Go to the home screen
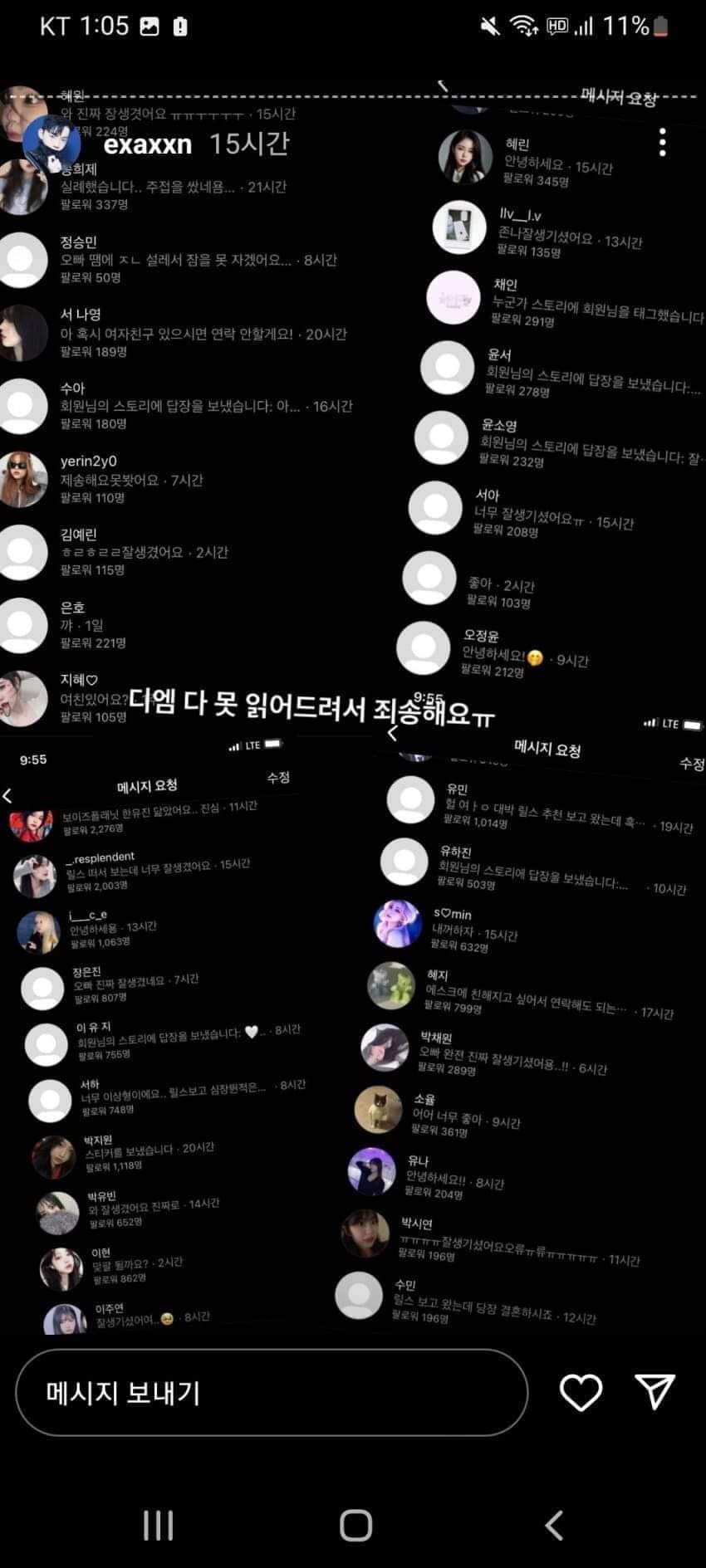The width and height of the screenshot is (706, 1568). pyautogui.click(x=355, y=1525)
